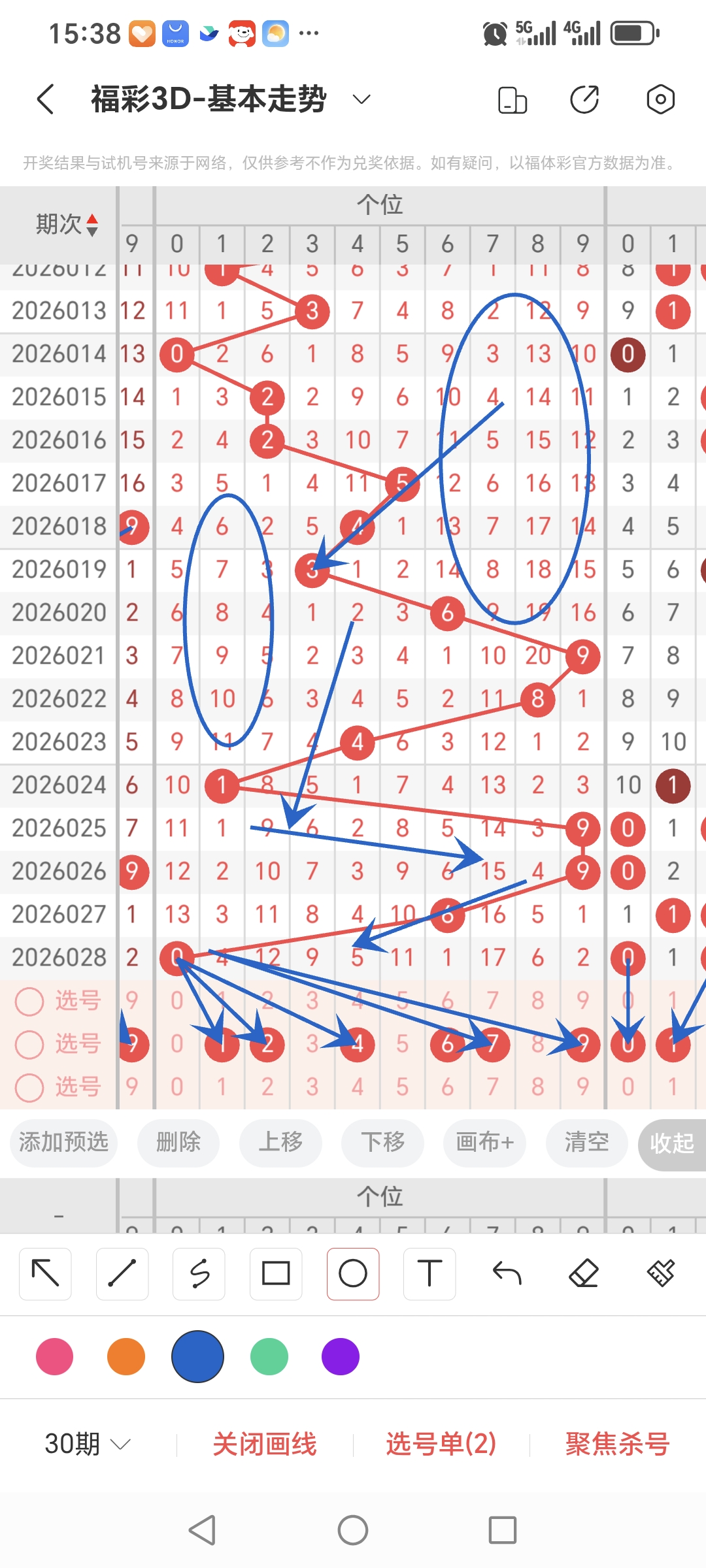Tap the share icon in the top bar
This screenshot has height=1568, width=706.
point(584,99)
